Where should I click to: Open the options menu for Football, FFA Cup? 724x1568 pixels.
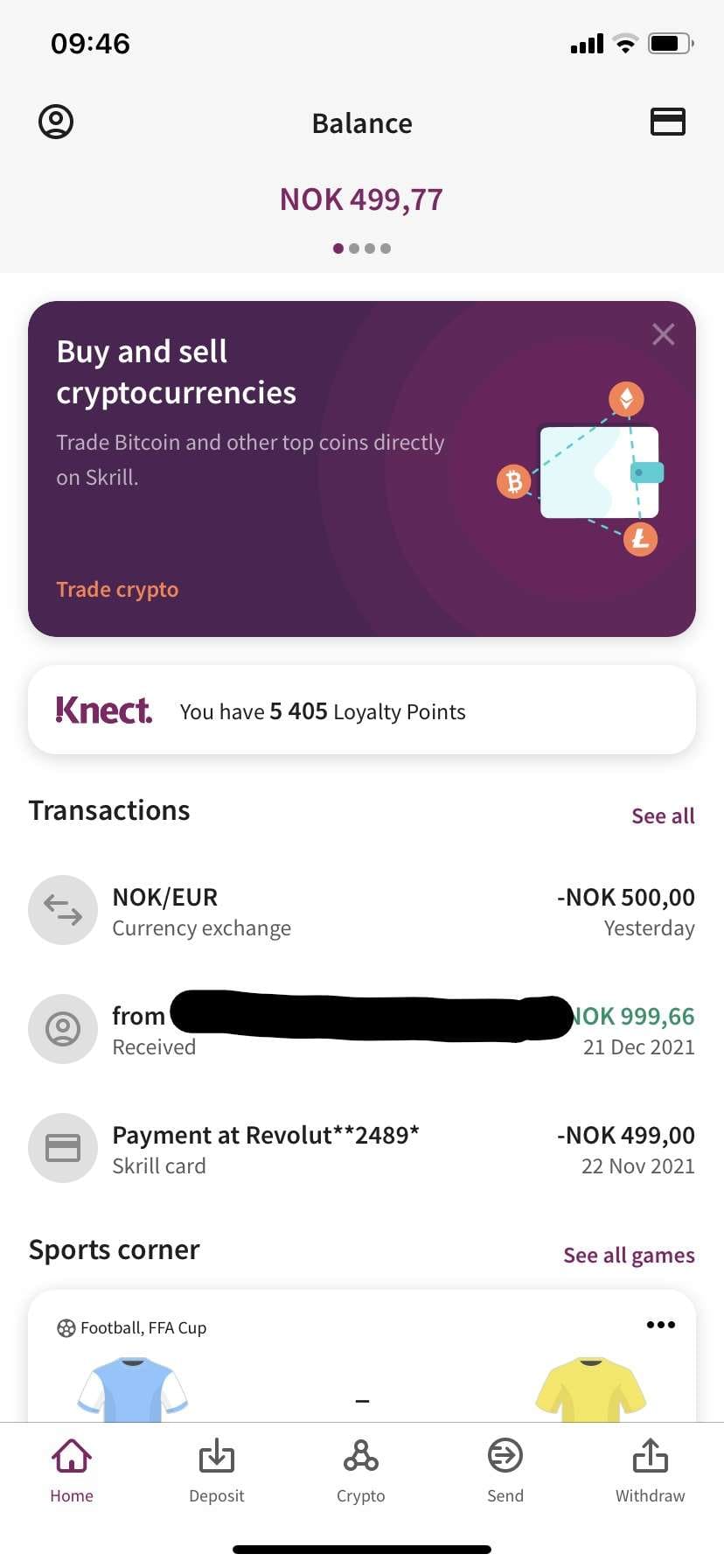coord(661,1325)
